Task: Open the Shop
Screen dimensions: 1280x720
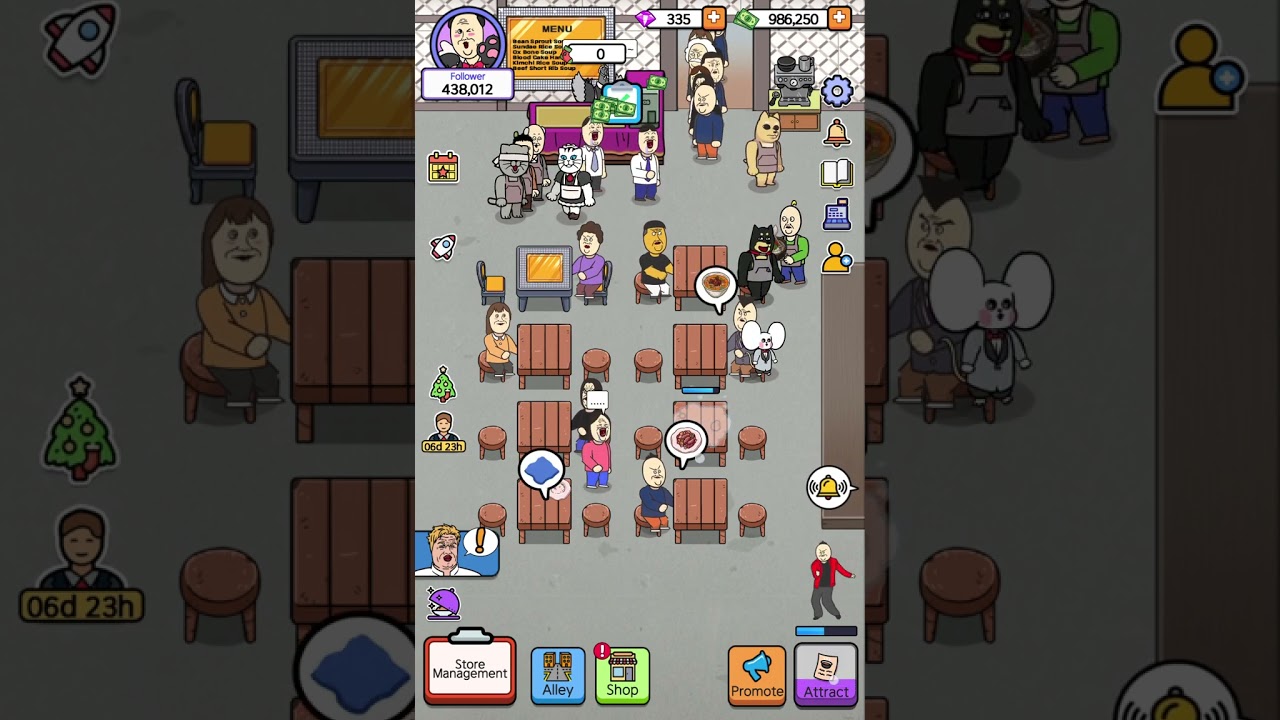Action: point(622,675)
